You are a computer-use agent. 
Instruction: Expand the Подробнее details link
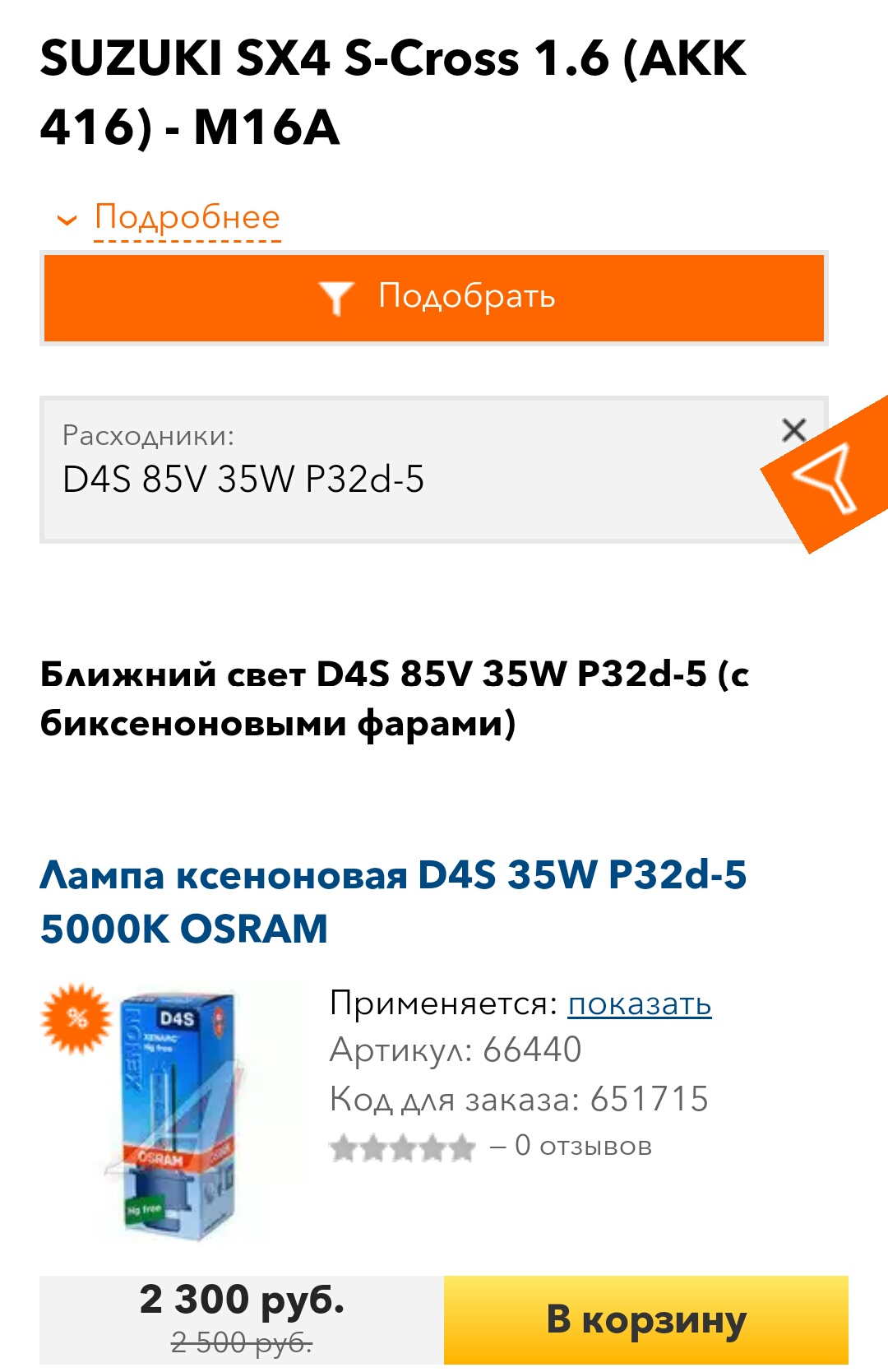point(187,218)
